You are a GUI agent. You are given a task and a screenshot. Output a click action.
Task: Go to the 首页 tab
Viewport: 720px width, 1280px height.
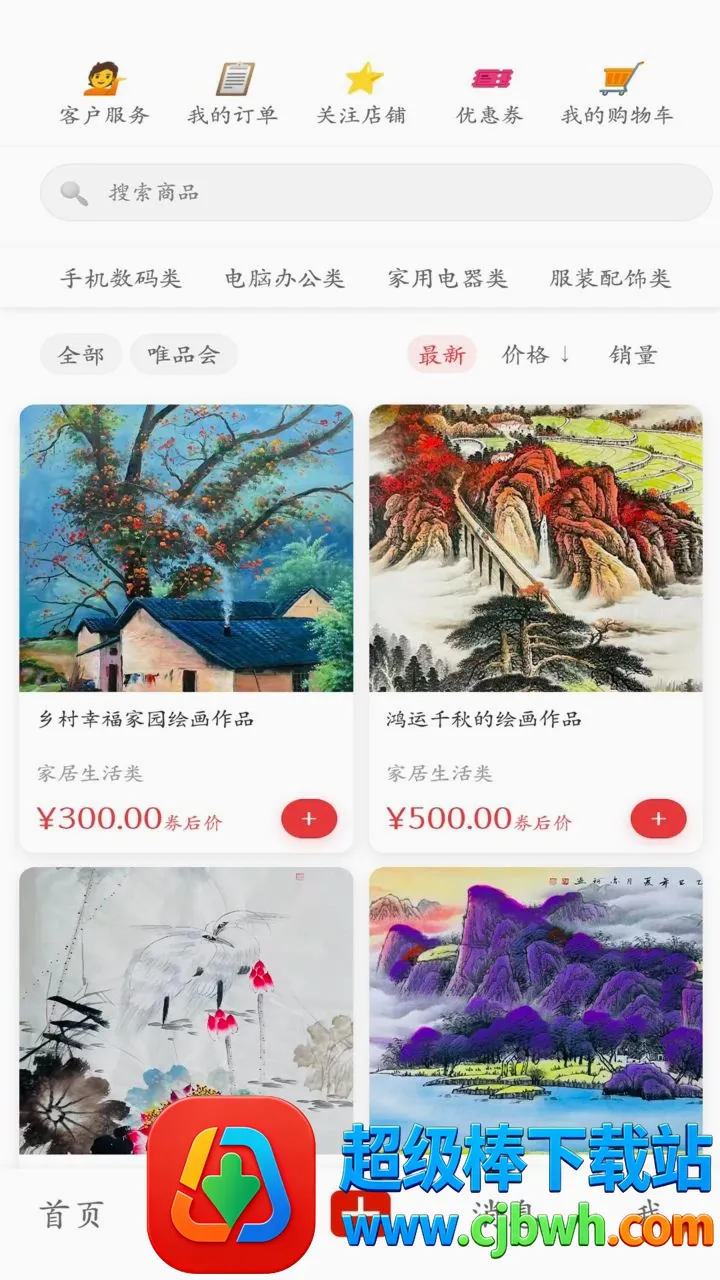pyautogui.click(x=72, y=1216)
